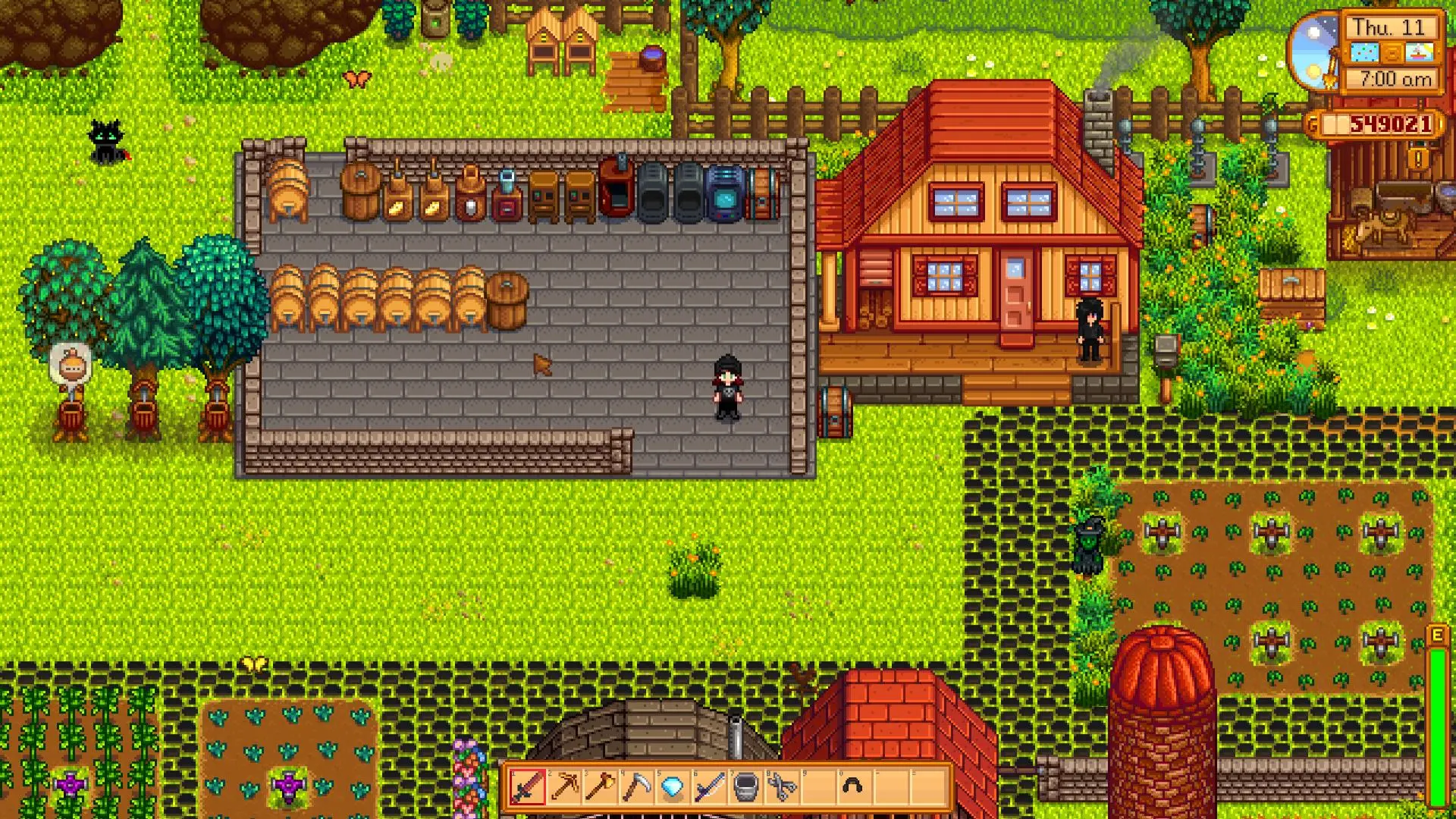Select the milk pail in the toolbar
Screen dimensions: 1456x819
coord(745,787)
